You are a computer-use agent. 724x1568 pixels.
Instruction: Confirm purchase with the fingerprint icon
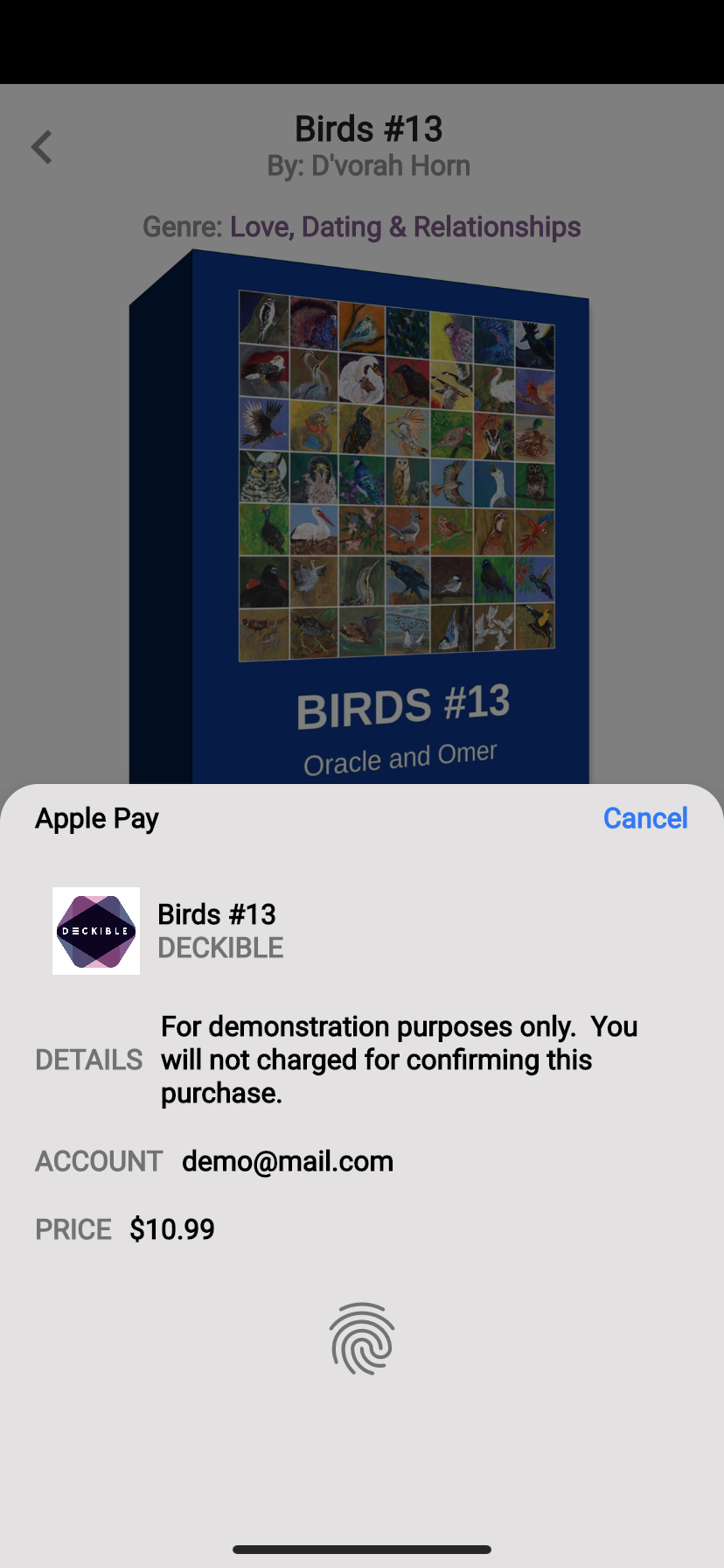pos(361,1338)
